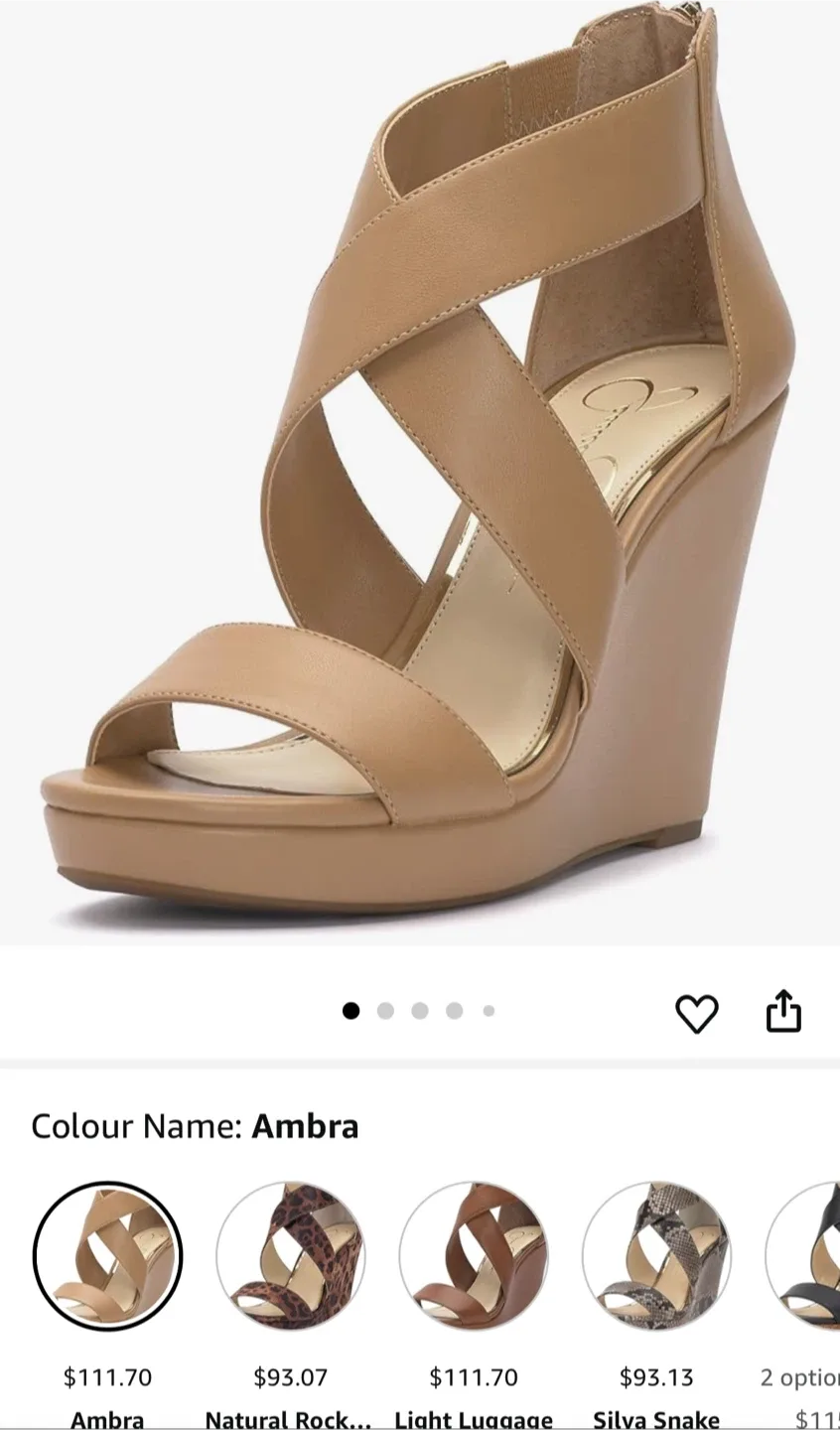Share this product listing
Screen dimensions: 840x1430
coord(783,1011)
